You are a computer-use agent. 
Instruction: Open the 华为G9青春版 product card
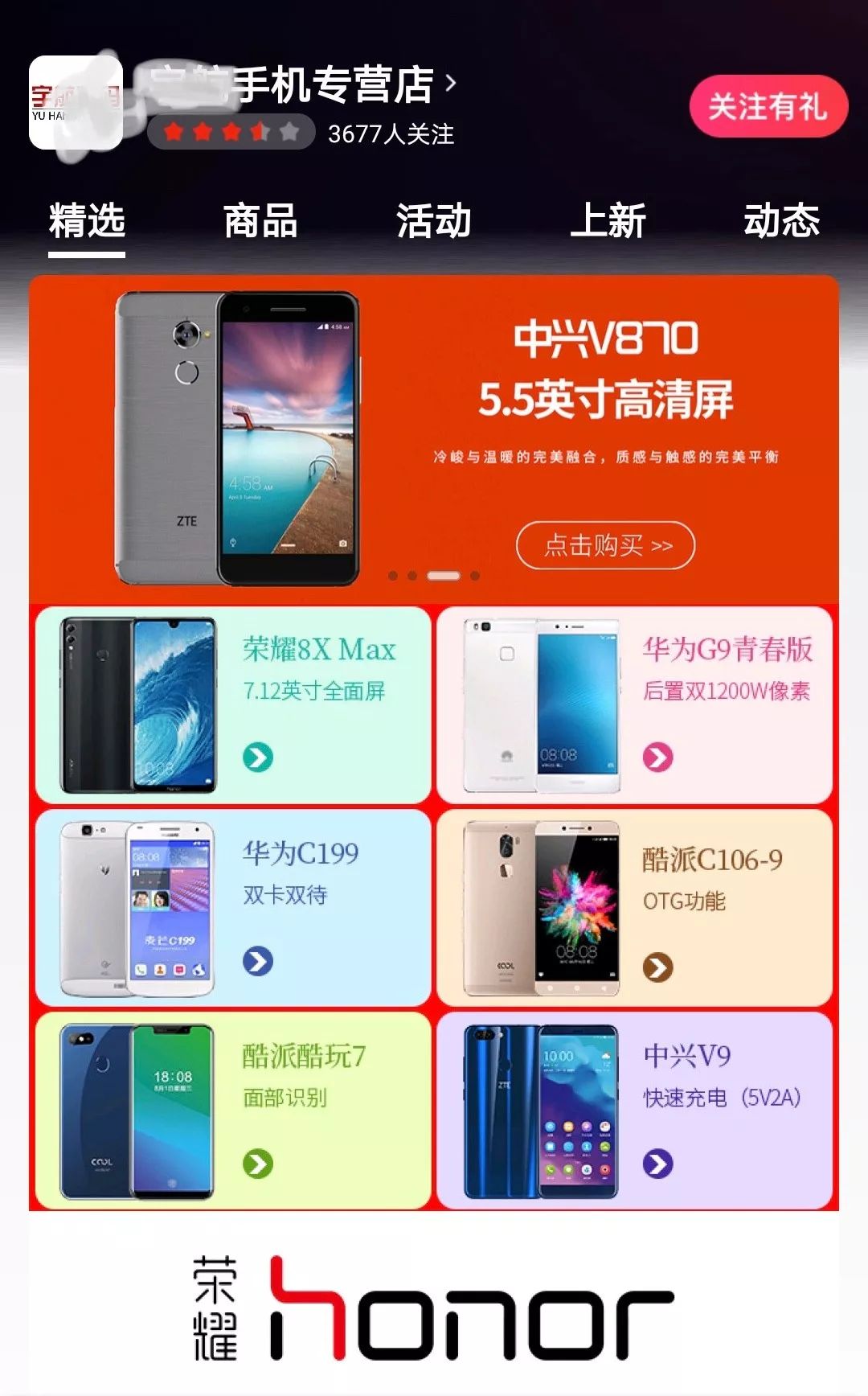[634, 705]
